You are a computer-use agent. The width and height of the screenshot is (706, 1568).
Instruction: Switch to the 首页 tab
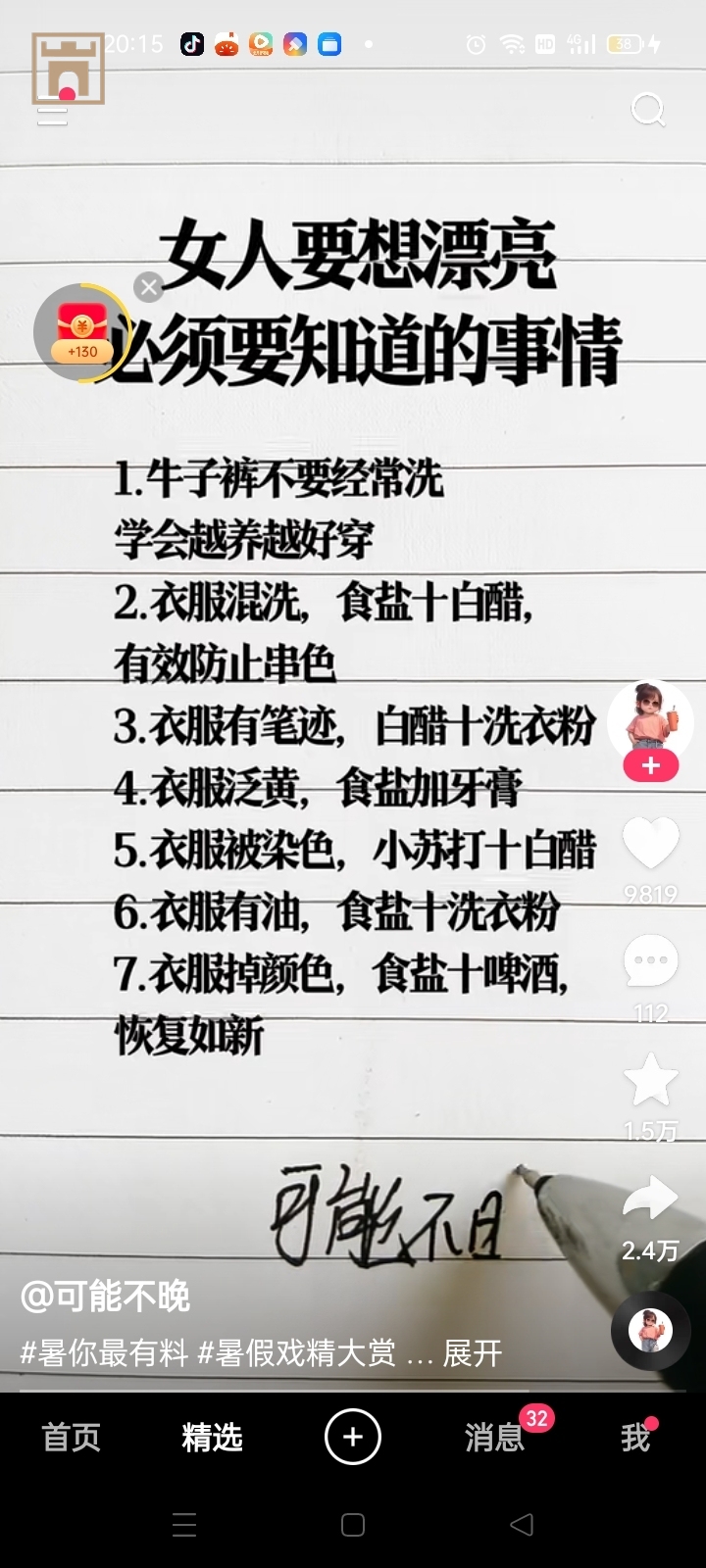[71, 1438]
